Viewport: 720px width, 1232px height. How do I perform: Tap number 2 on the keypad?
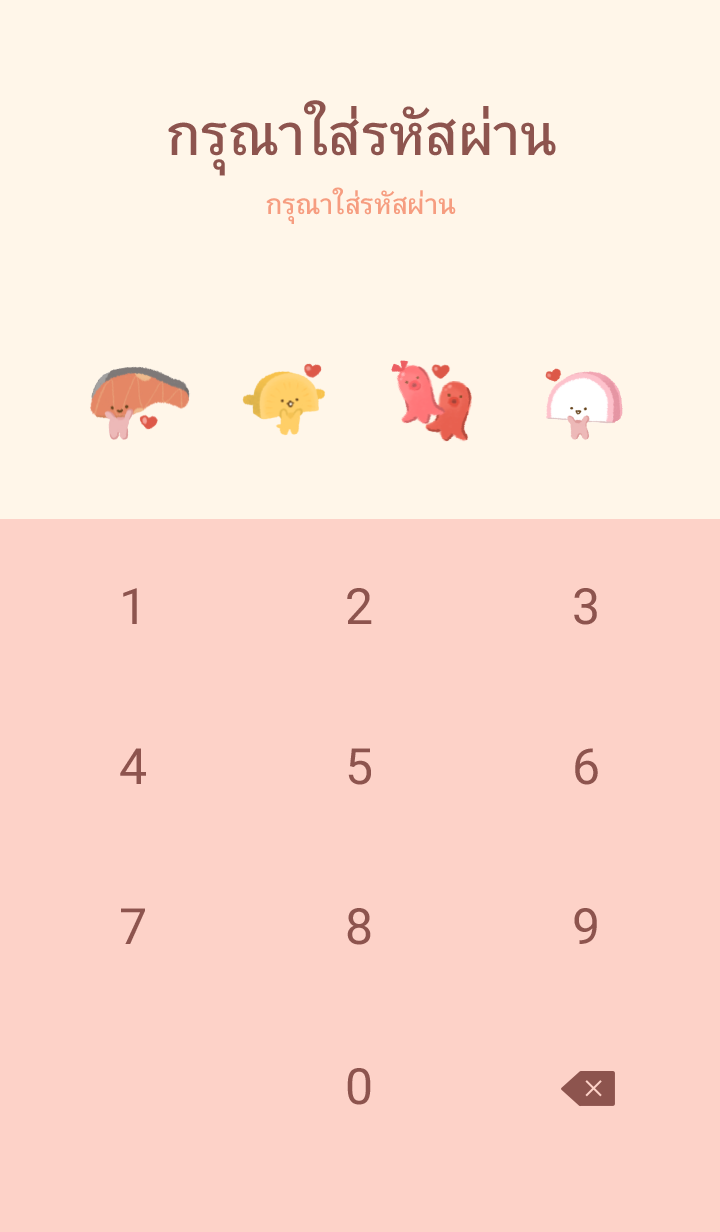click(359, 607)
